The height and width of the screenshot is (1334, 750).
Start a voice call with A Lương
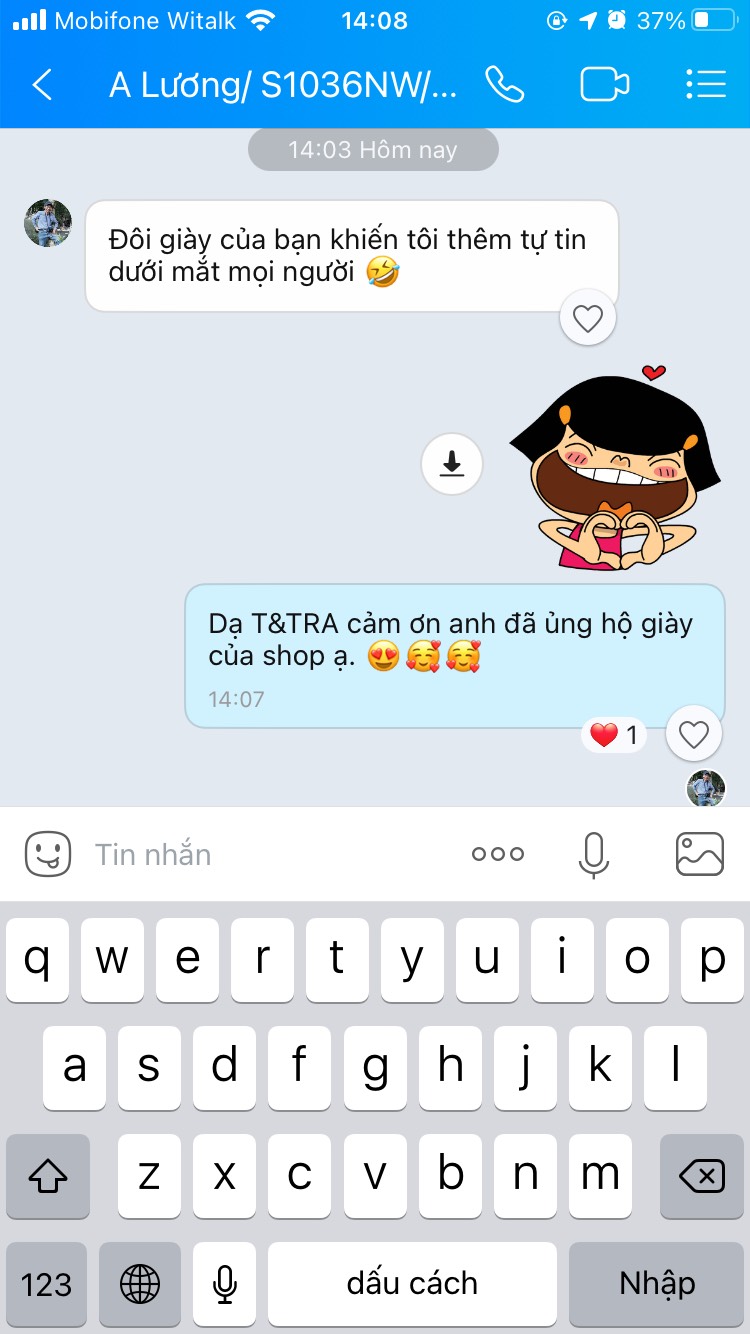click(x=505, y=85)
